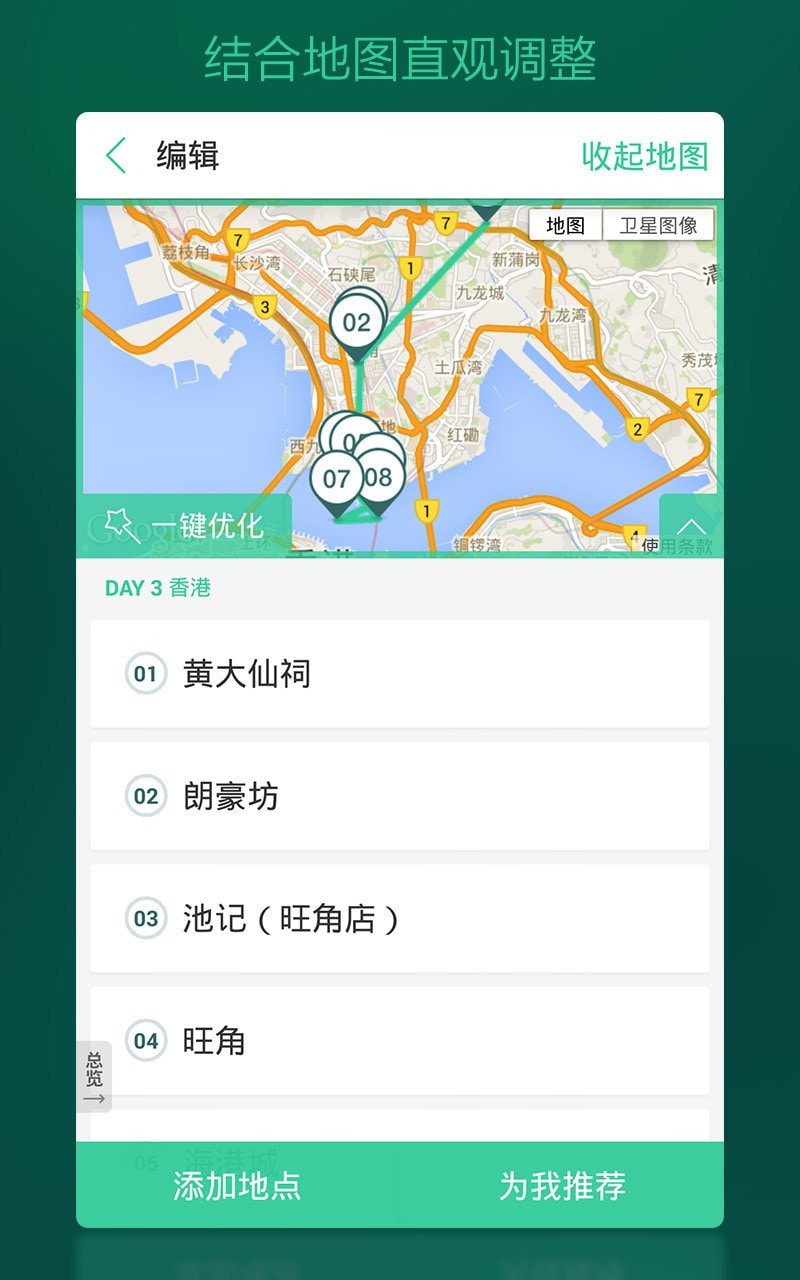Tap the DAY 3 香港 day header

click(160, 590)
